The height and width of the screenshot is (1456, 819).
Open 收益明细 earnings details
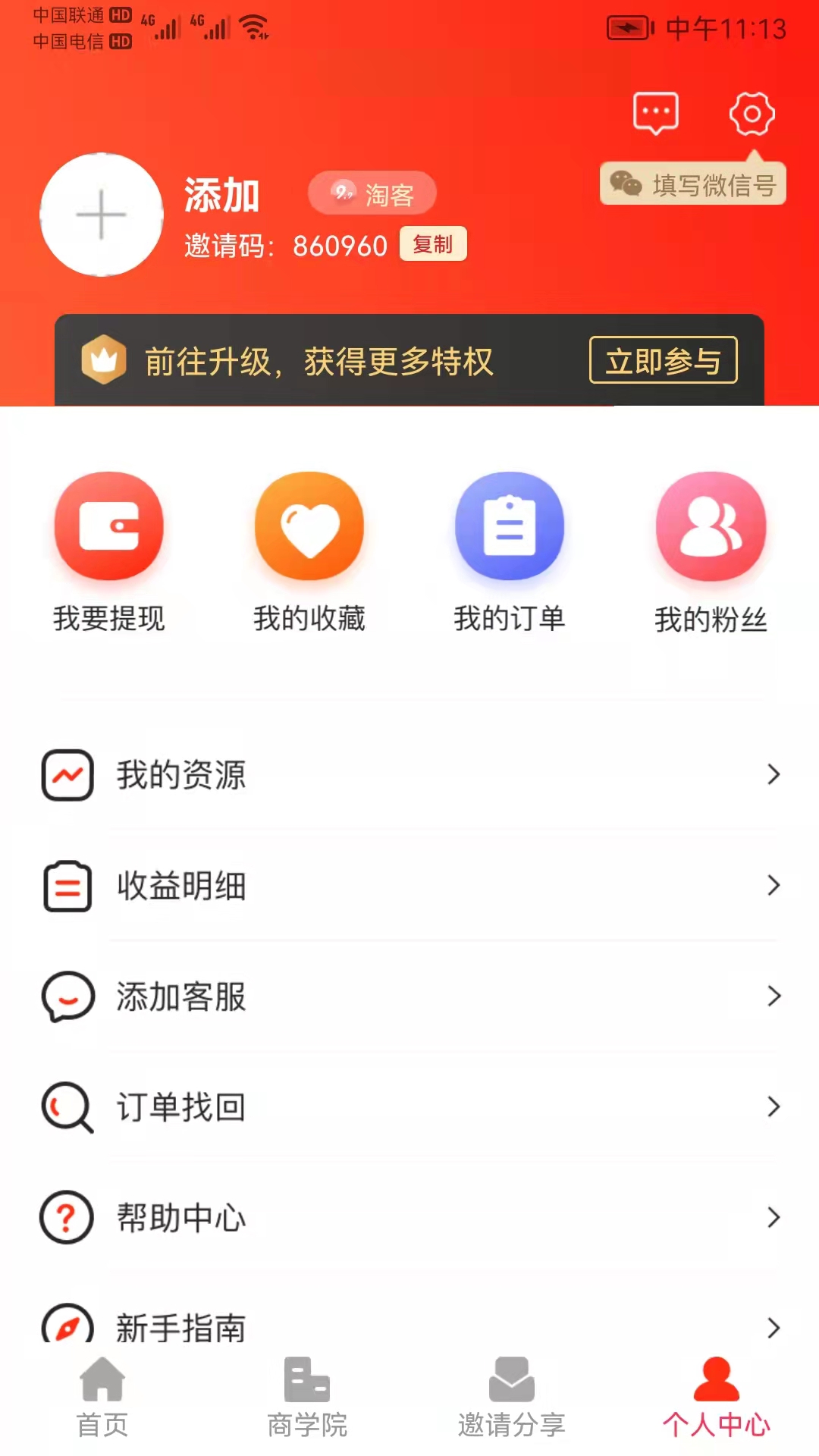click(409, 886)
